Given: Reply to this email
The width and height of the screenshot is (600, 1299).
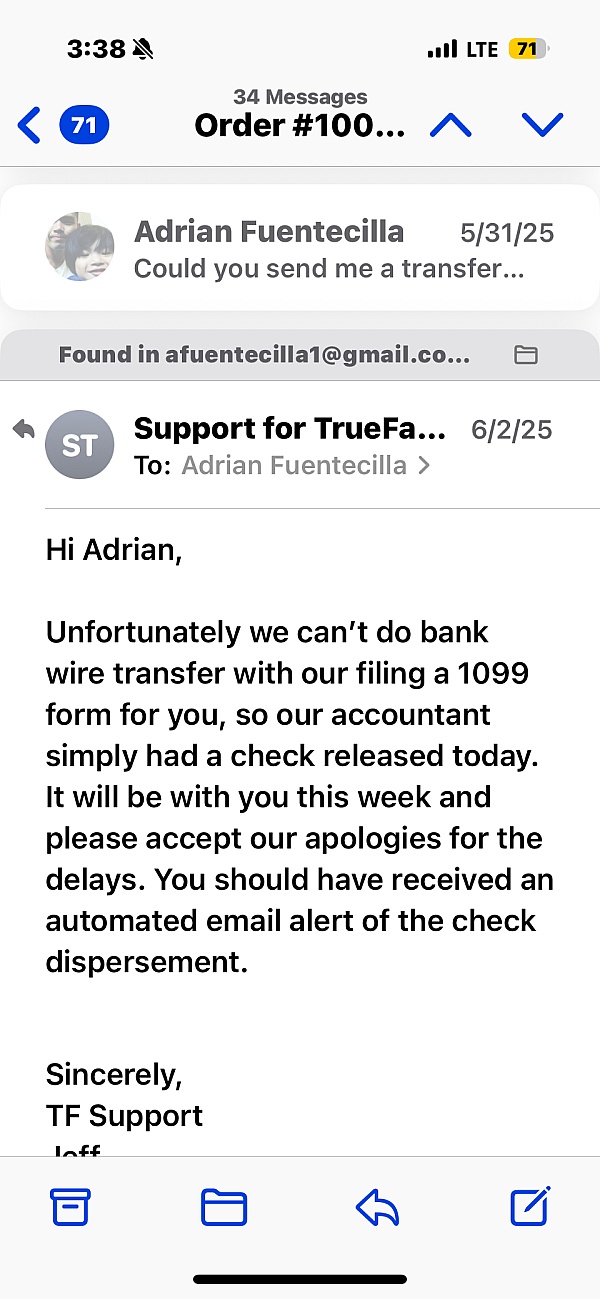Looking at the screenshot, I should [x=377, y=1208].
